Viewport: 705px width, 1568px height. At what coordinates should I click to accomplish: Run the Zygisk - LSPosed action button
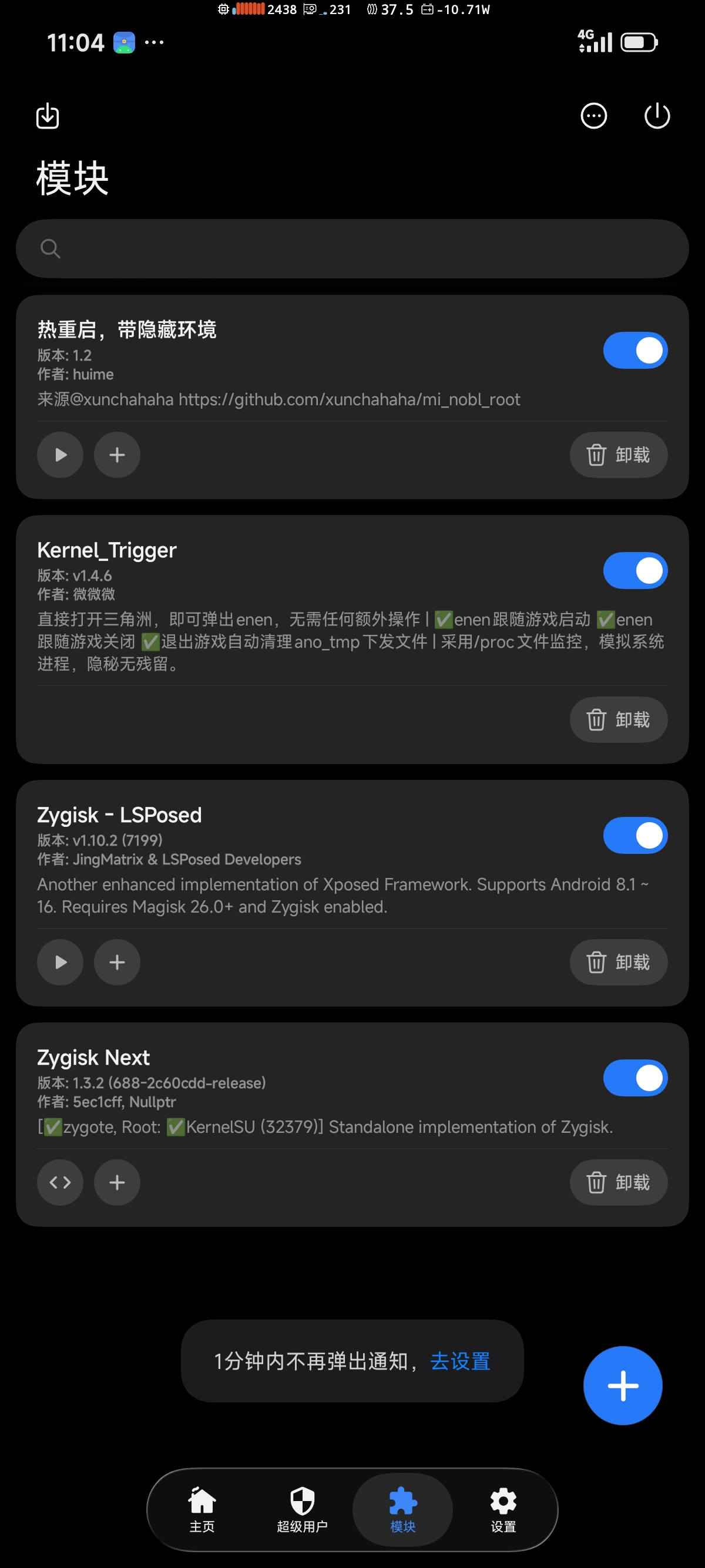61,962
